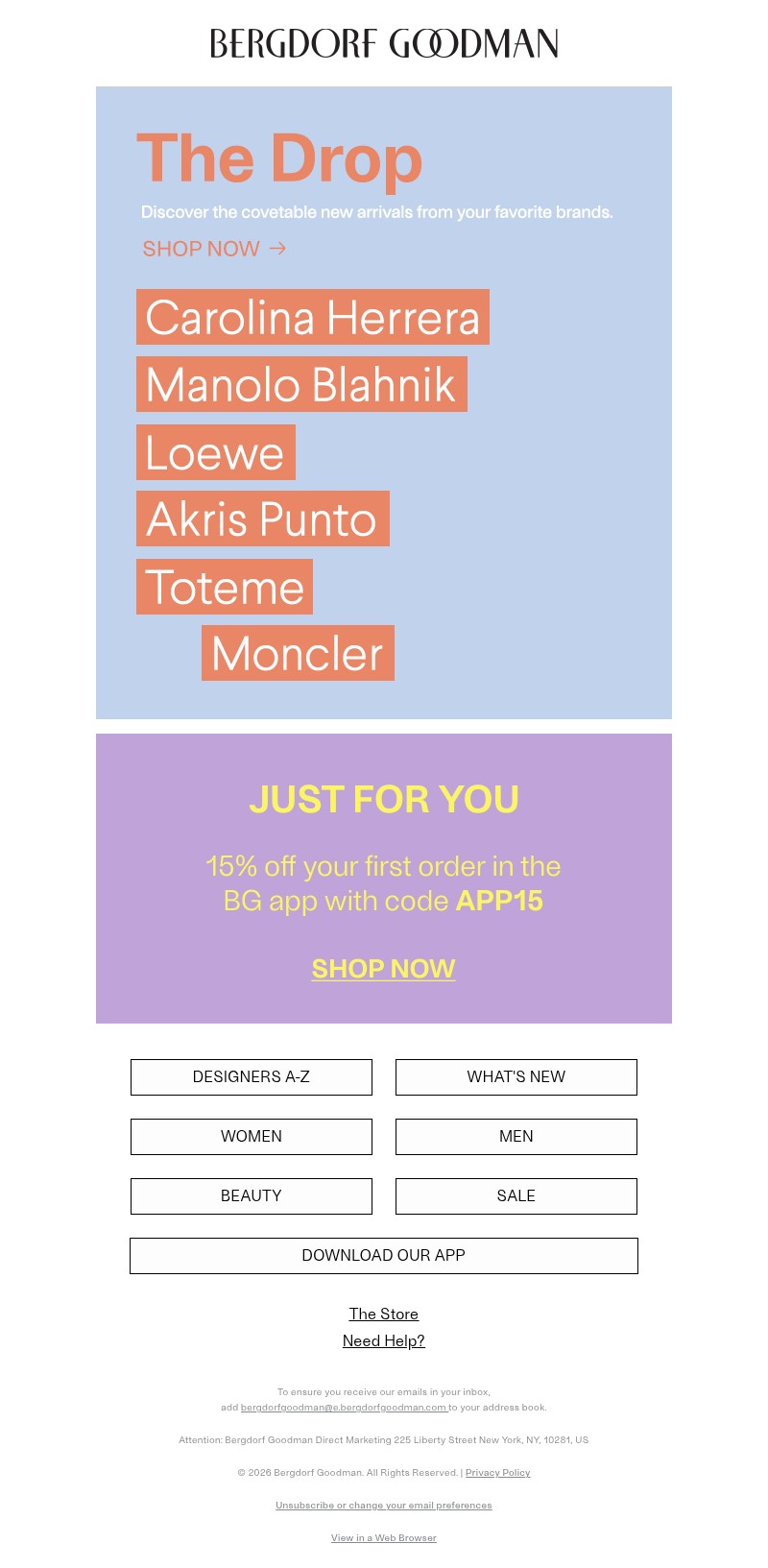Open the Privacy Policy link
Image resolution: width=768 pixels, height=1568 pixels.
(497, 1473)
